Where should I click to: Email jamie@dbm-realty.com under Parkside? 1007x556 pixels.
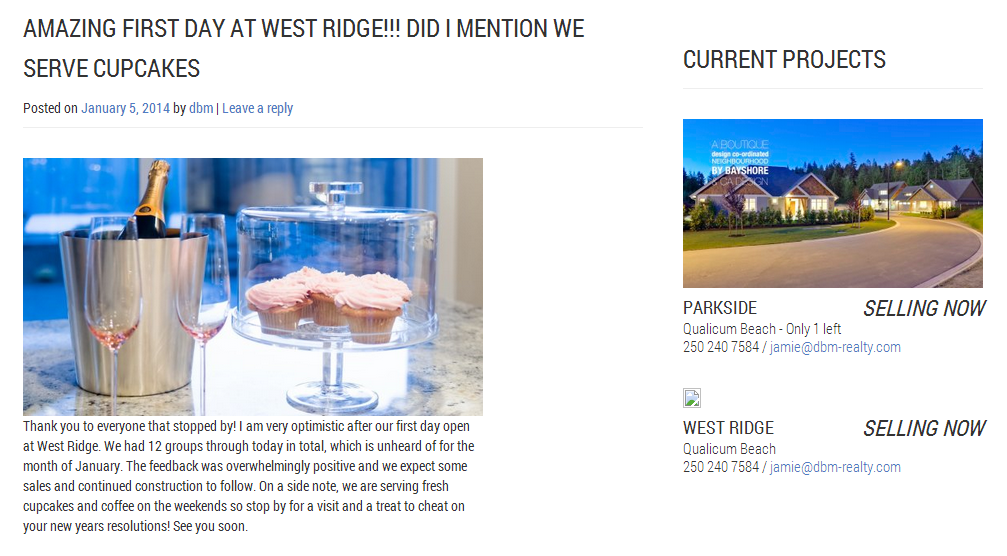click(x=835, y=347)
